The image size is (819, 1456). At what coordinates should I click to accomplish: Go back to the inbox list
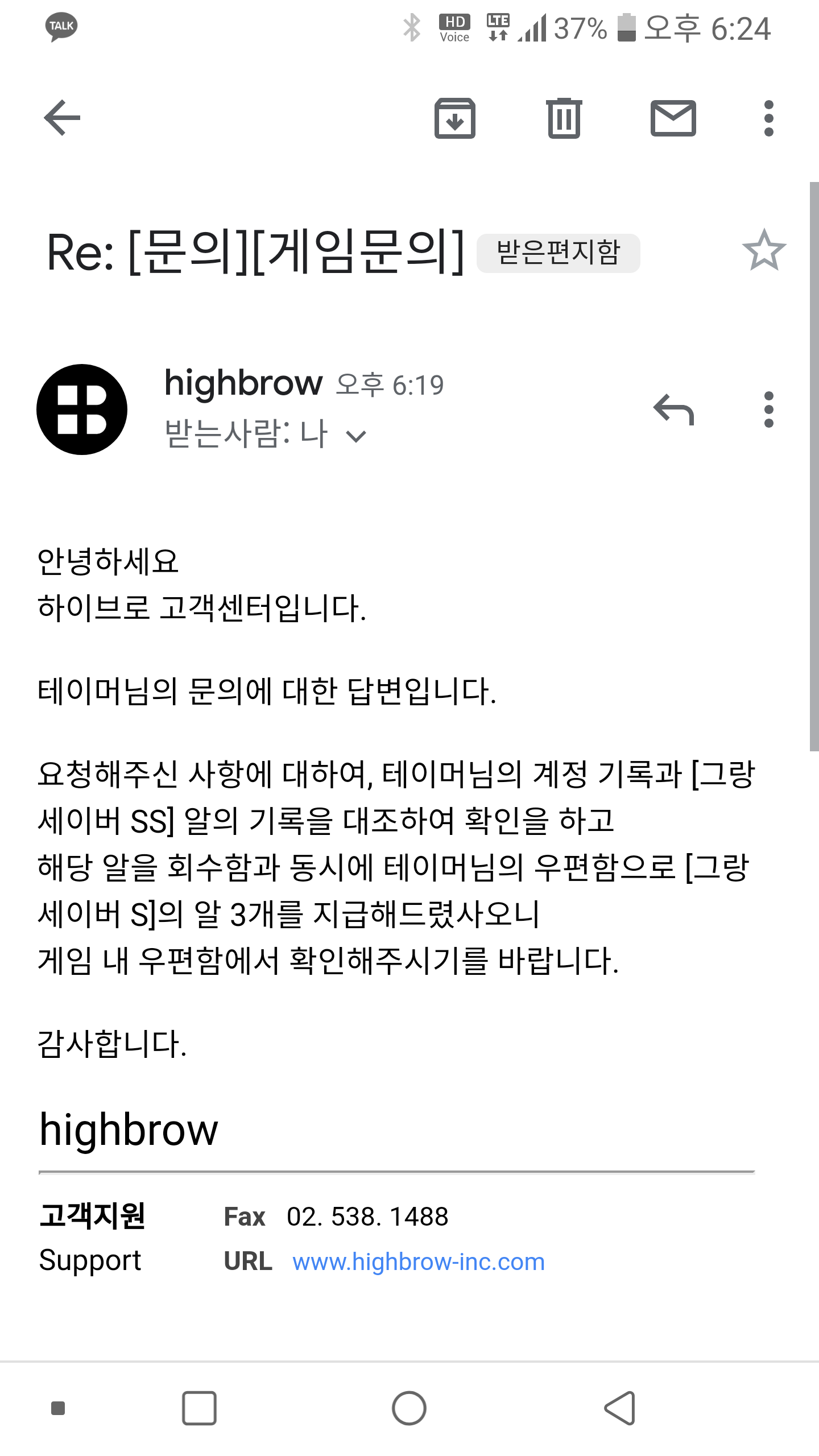tap(63, 118)
